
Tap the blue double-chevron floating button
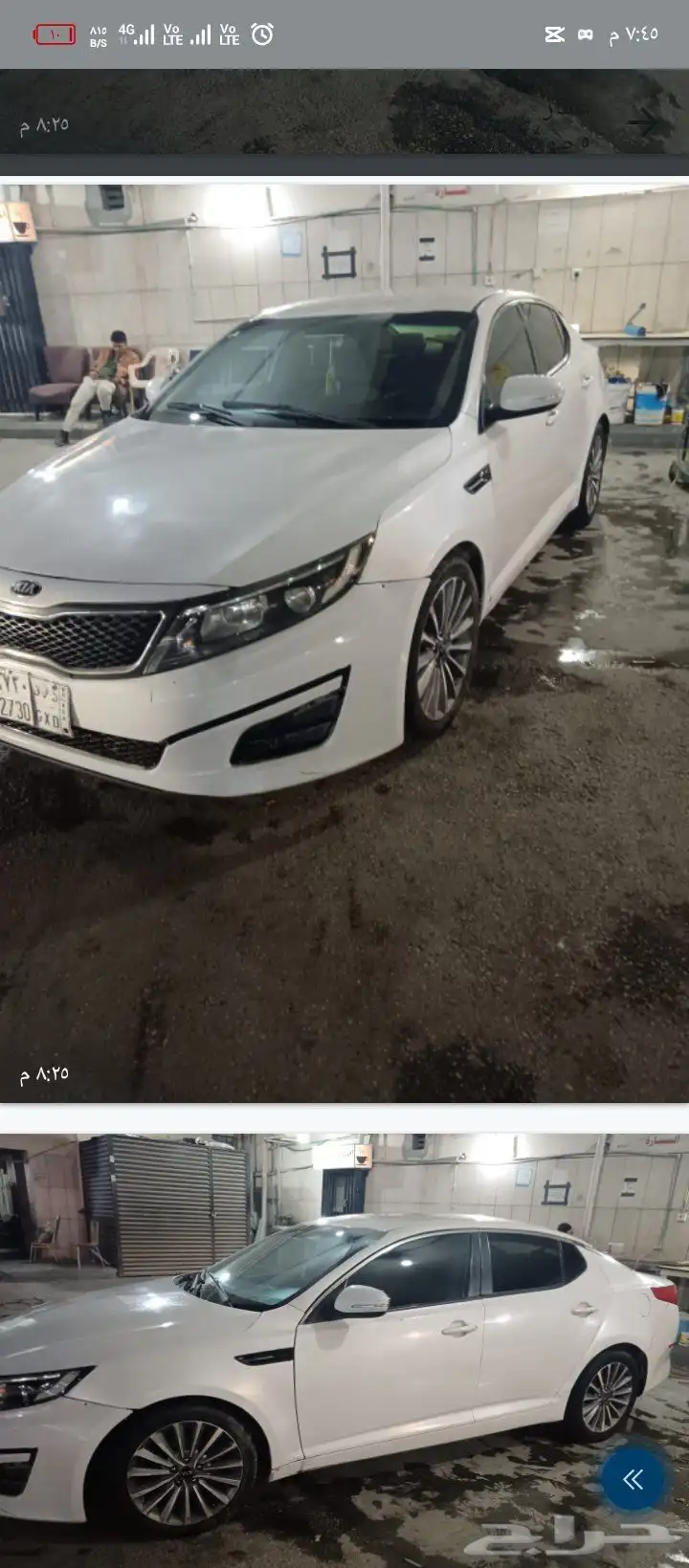click(633, 1480)
